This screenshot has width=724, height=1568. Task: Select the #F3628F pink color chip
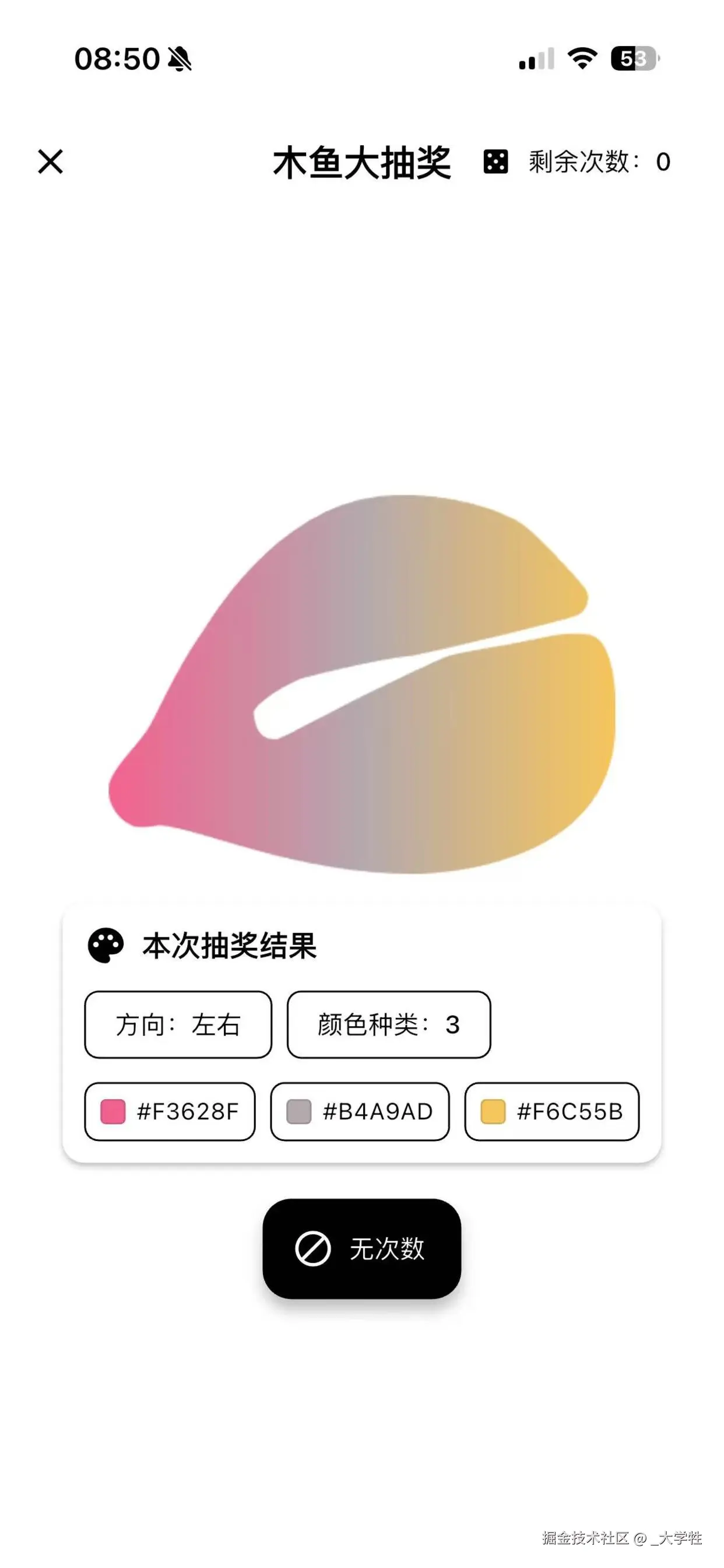point(170,1111)
